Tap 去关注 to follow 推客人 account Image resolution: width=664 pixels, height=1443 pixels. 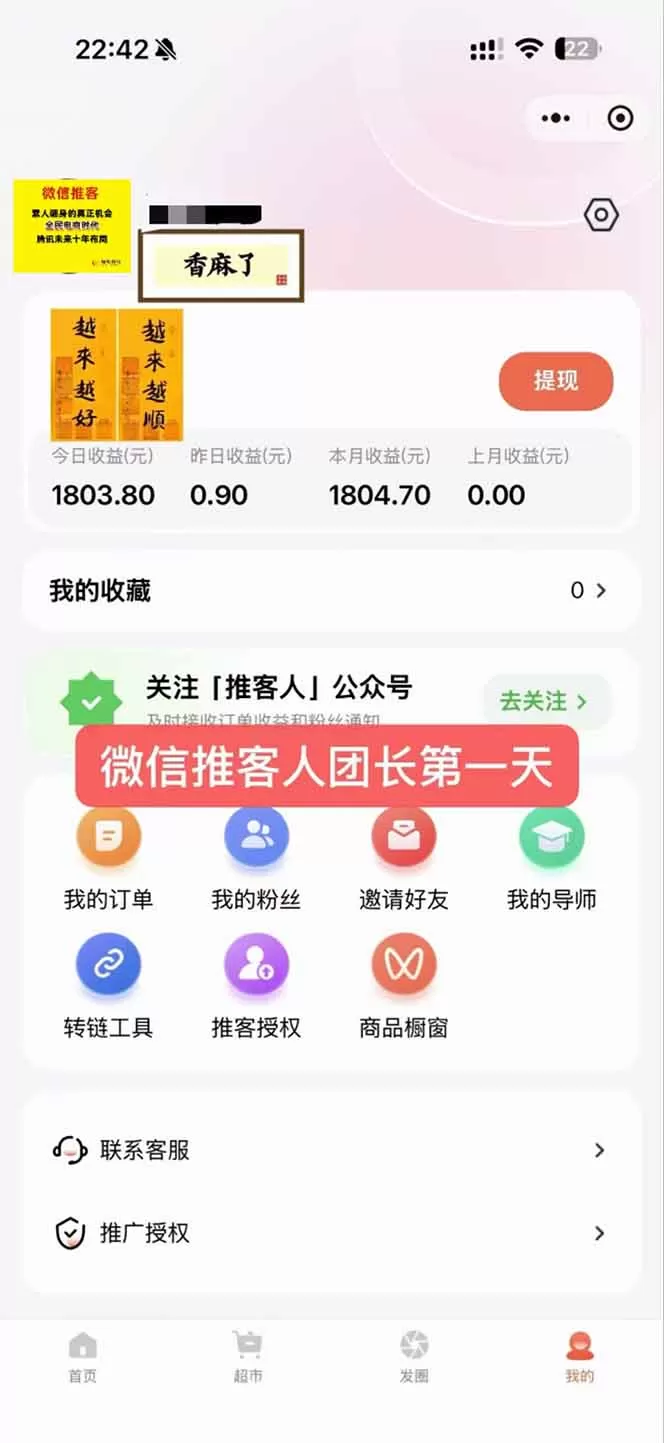click(544, 701)
